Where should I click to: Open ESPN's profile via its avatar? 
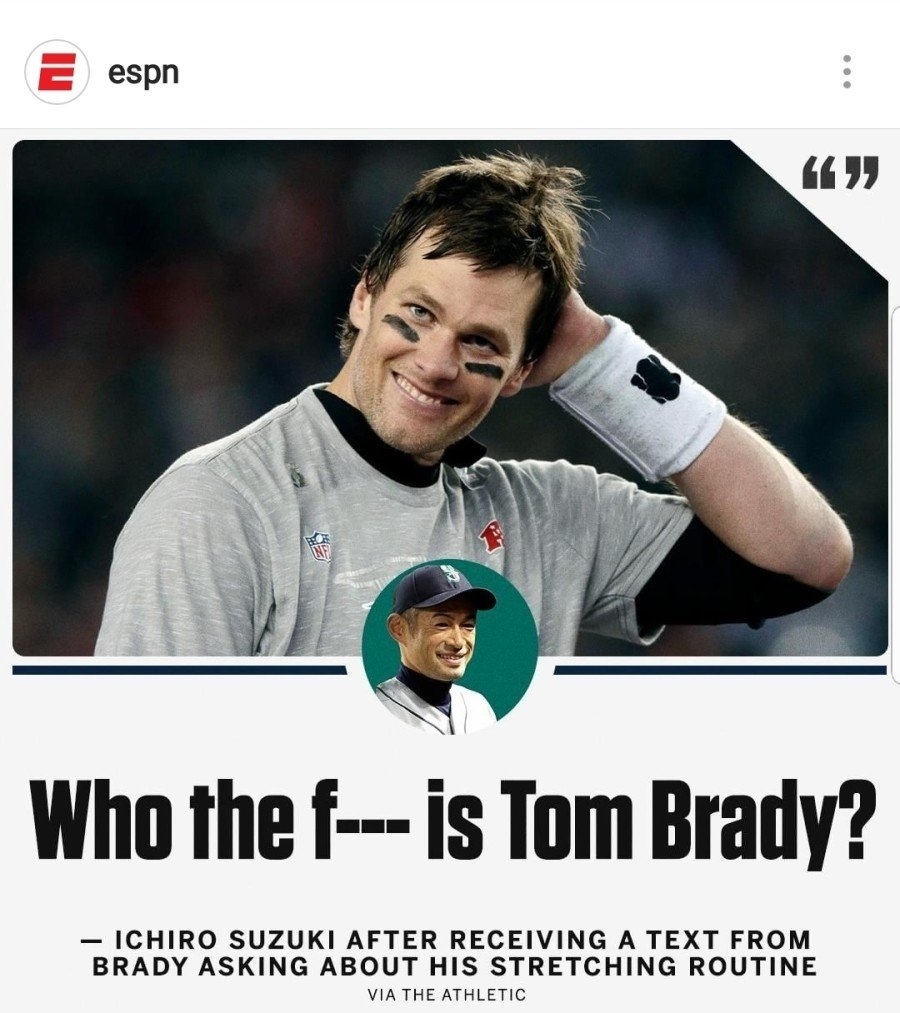[x=57, y=73]
